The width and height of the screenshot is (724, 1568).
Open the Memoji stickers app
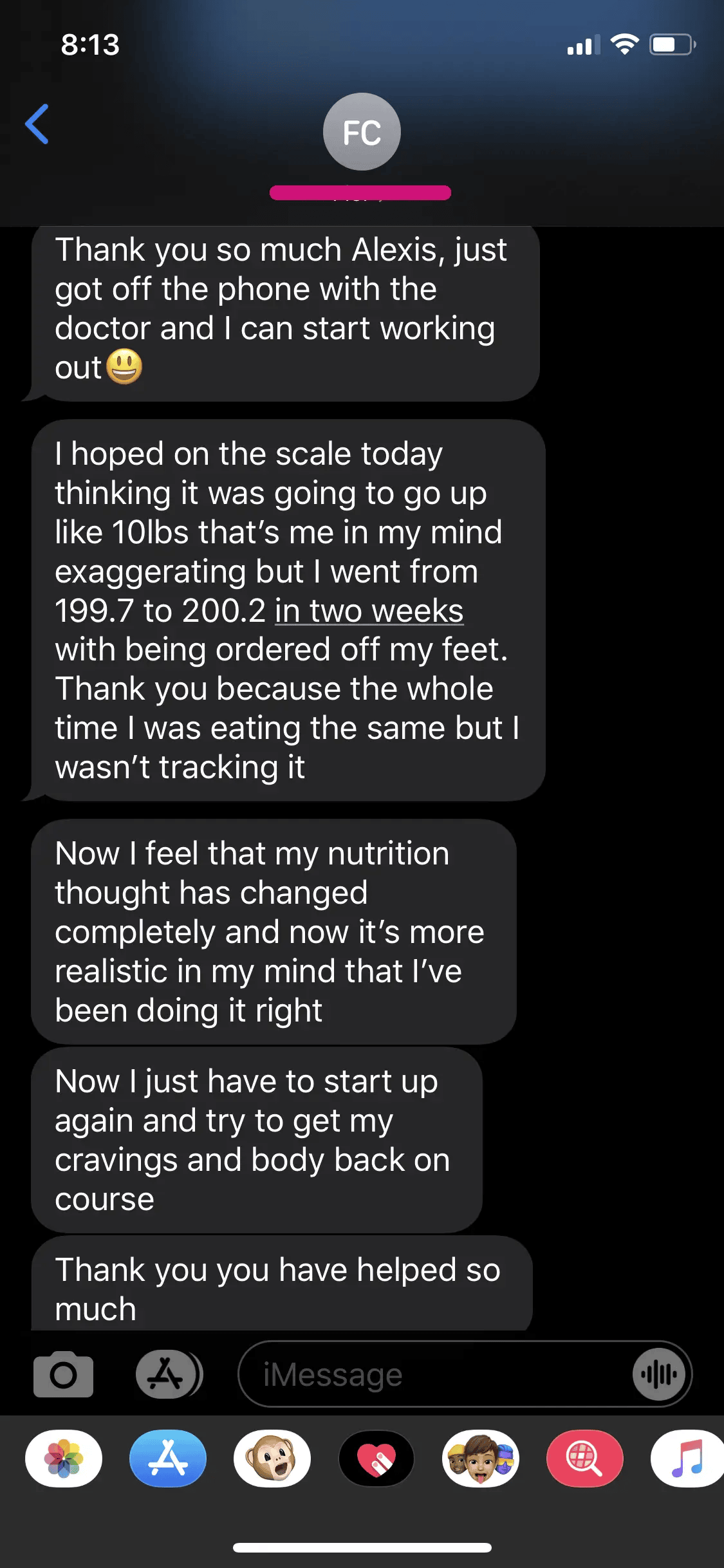481,1458
